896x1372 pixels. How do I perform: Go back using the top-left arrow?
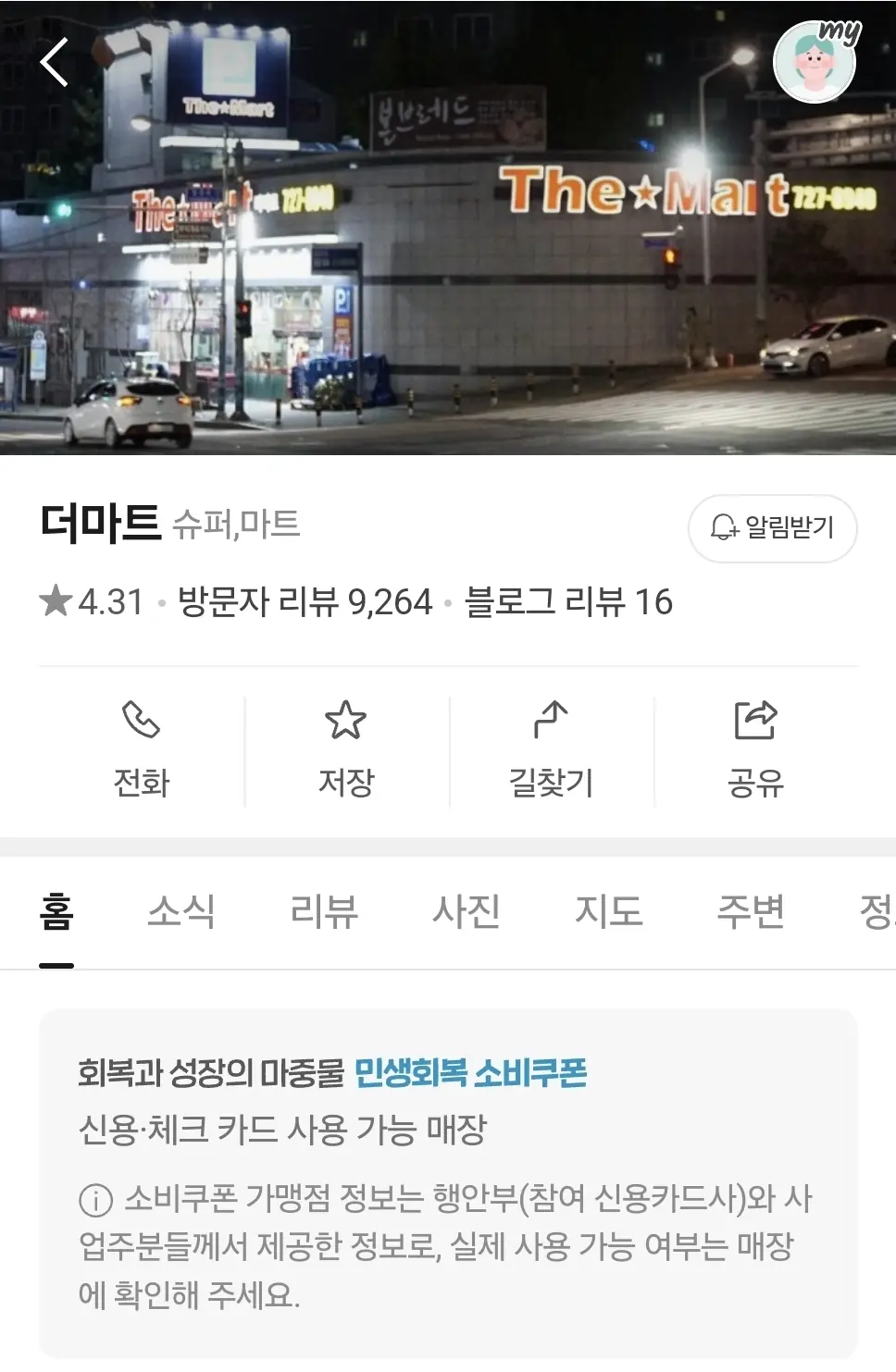[x=55, y=62]
